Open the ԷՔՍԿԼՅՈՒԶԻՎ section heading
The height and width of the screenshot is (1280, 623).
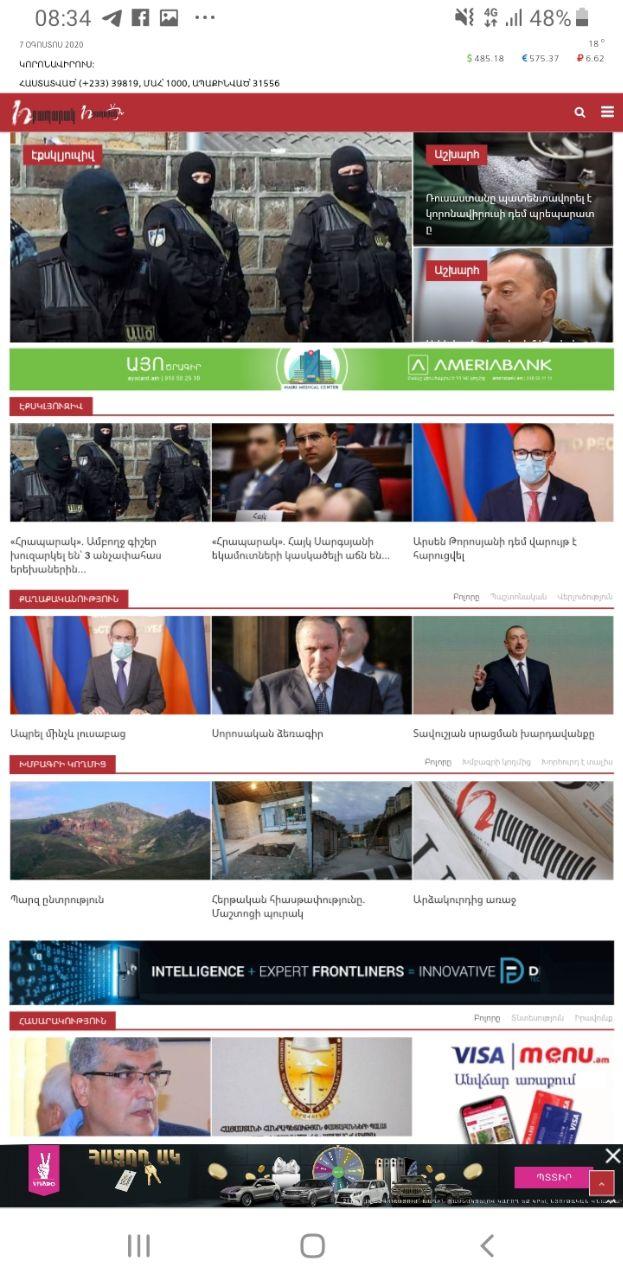51,406
